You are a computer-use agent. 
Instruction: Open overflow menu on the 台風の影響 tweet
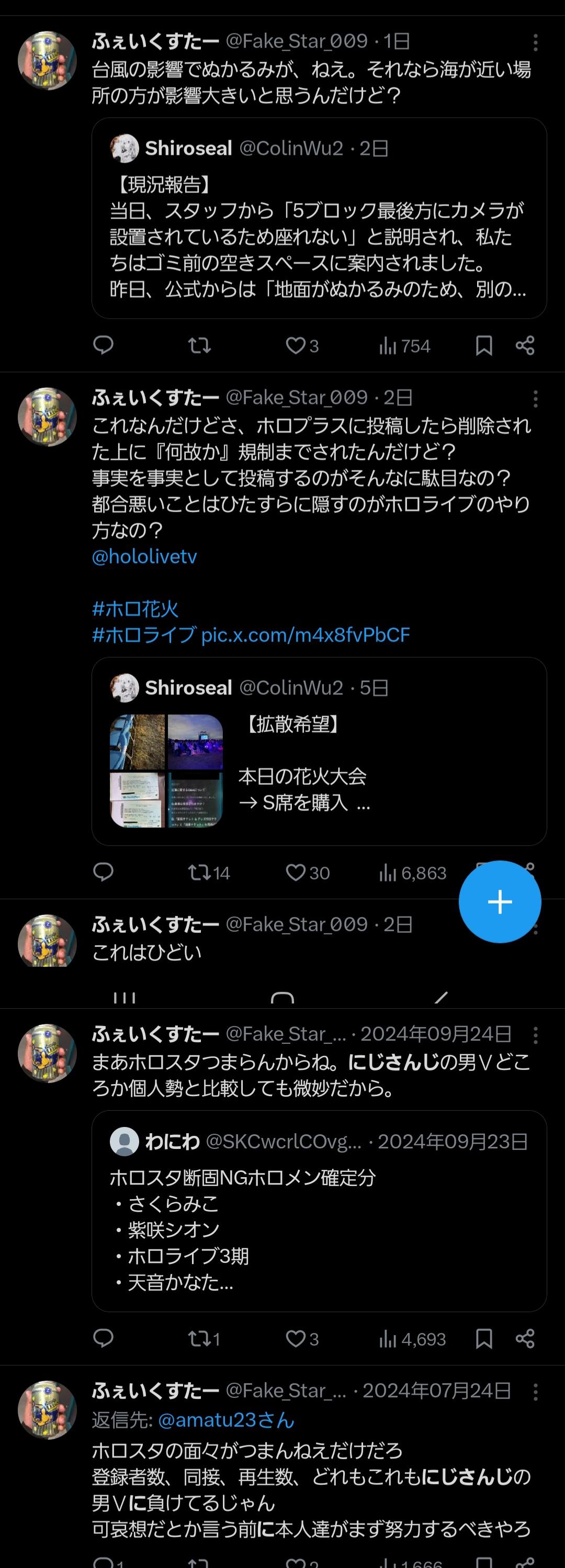[535, 42]
